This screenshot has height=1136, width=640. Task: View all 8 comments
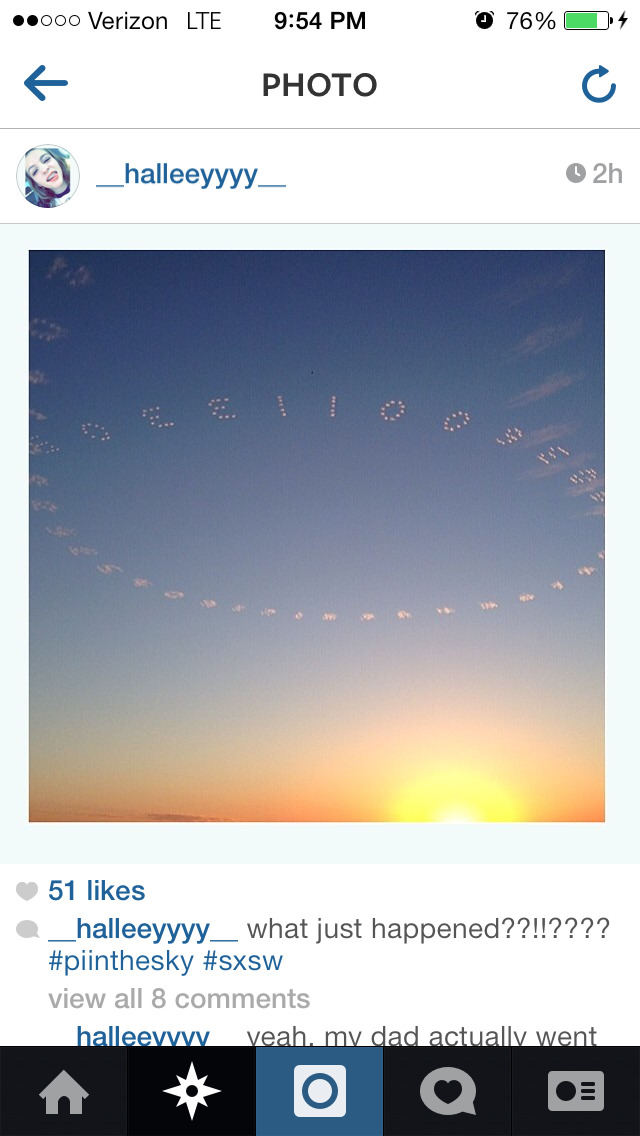click(x=179, y=998)
